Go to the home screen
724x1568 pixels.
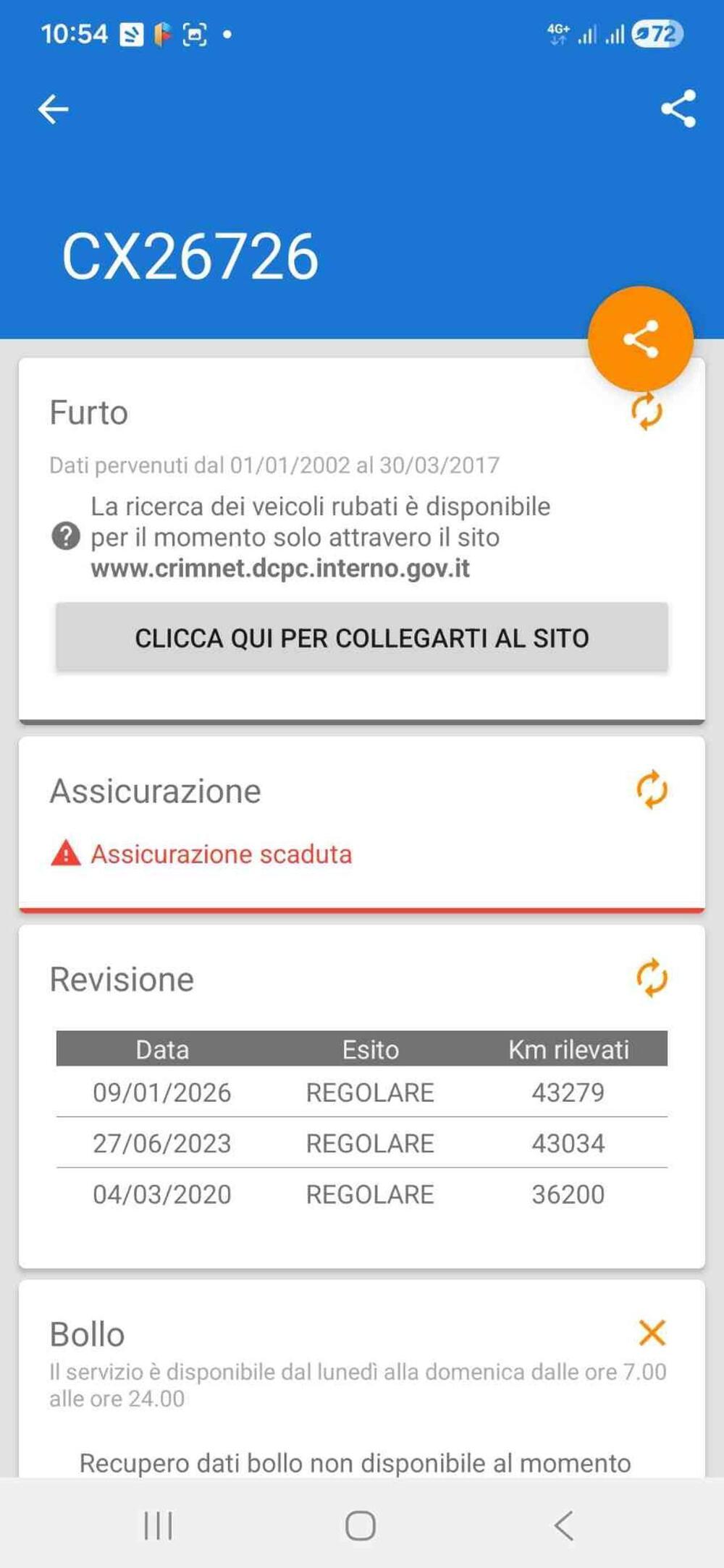tap(361, 1525)
